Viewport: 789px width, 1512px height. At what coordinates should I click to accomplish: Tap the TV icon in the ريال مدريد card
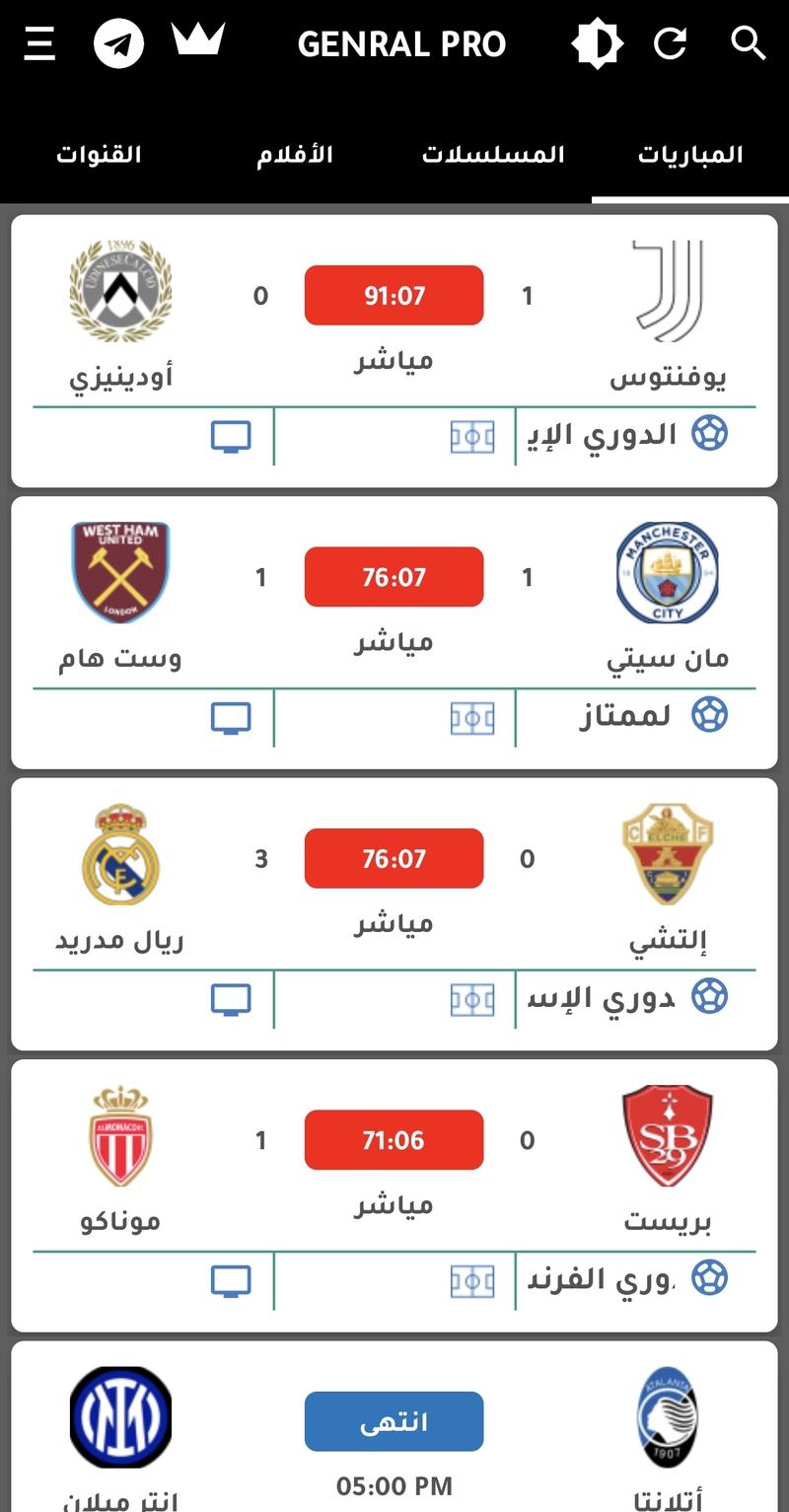pyautogui.click(x=231, y=1000)
